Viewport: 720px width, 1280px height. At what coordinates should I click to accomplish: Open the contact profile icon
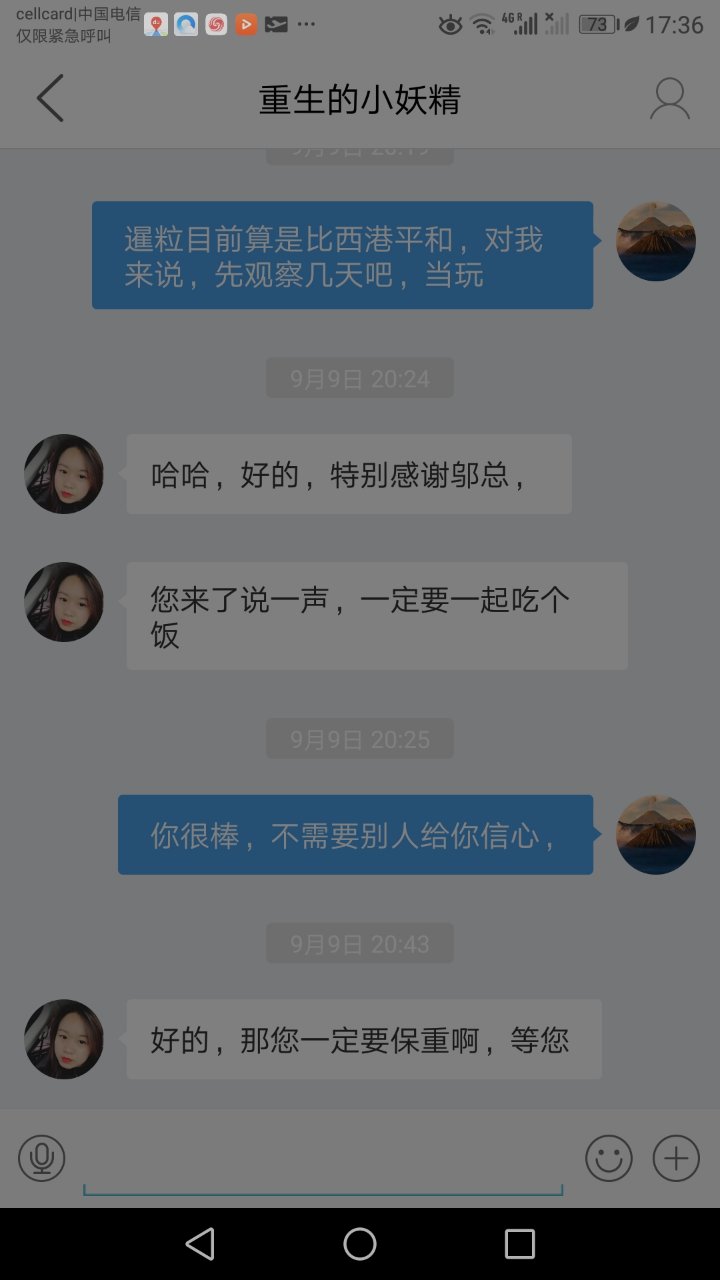coord(669,99)
